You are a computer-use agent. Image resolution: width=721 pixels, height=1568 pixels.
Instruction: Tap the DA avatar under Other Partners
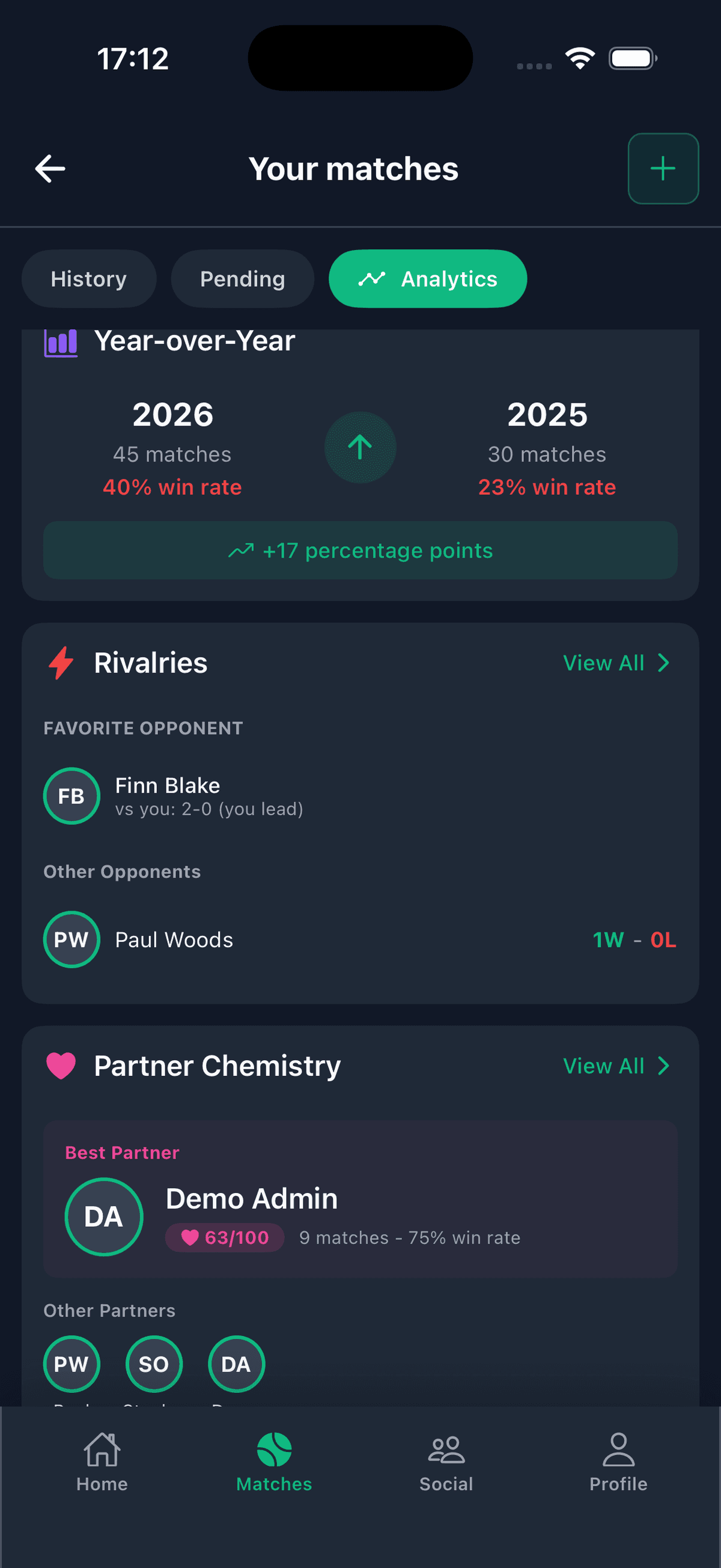click(x=236, y=1364)
